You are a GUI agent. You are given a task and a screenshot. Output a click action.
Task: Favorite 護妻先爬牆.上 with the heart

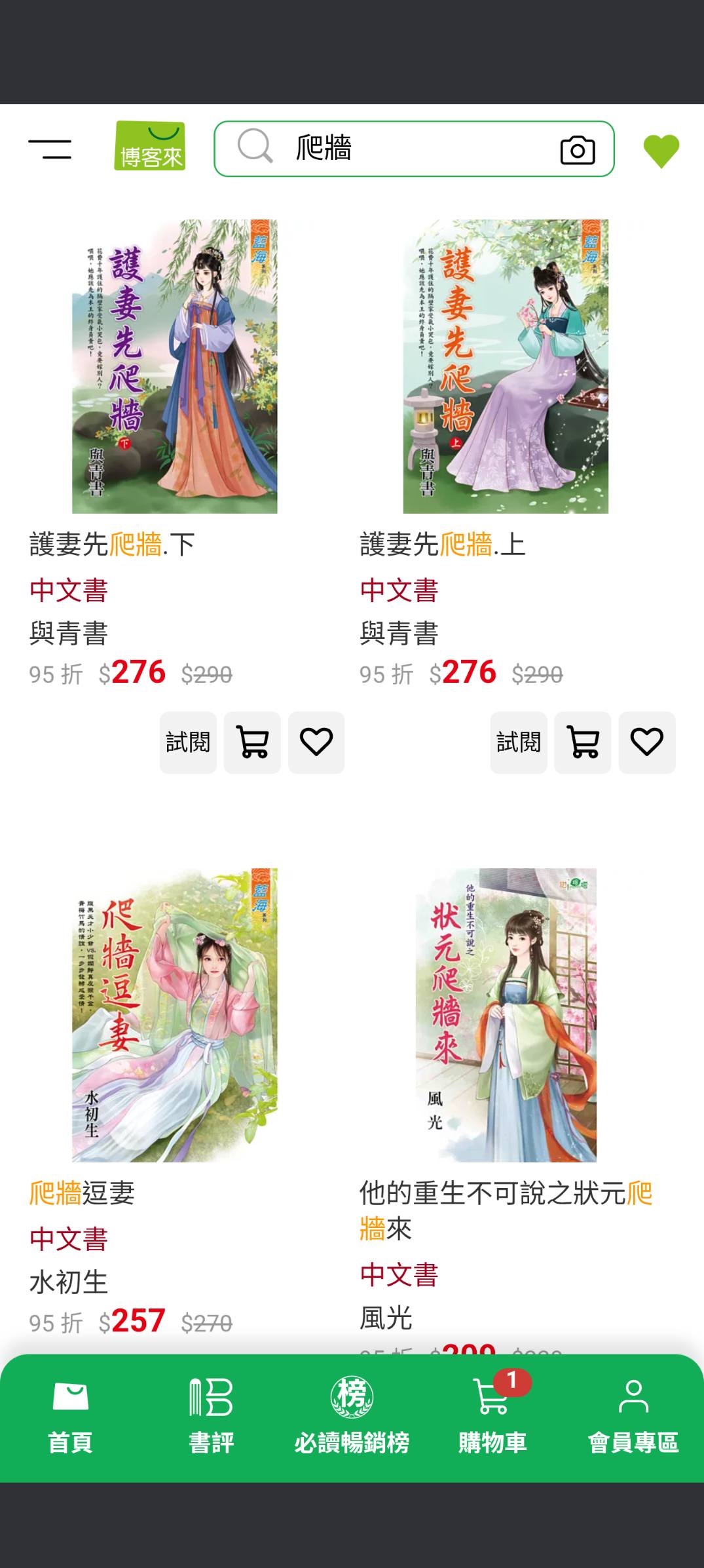(647, 742)
